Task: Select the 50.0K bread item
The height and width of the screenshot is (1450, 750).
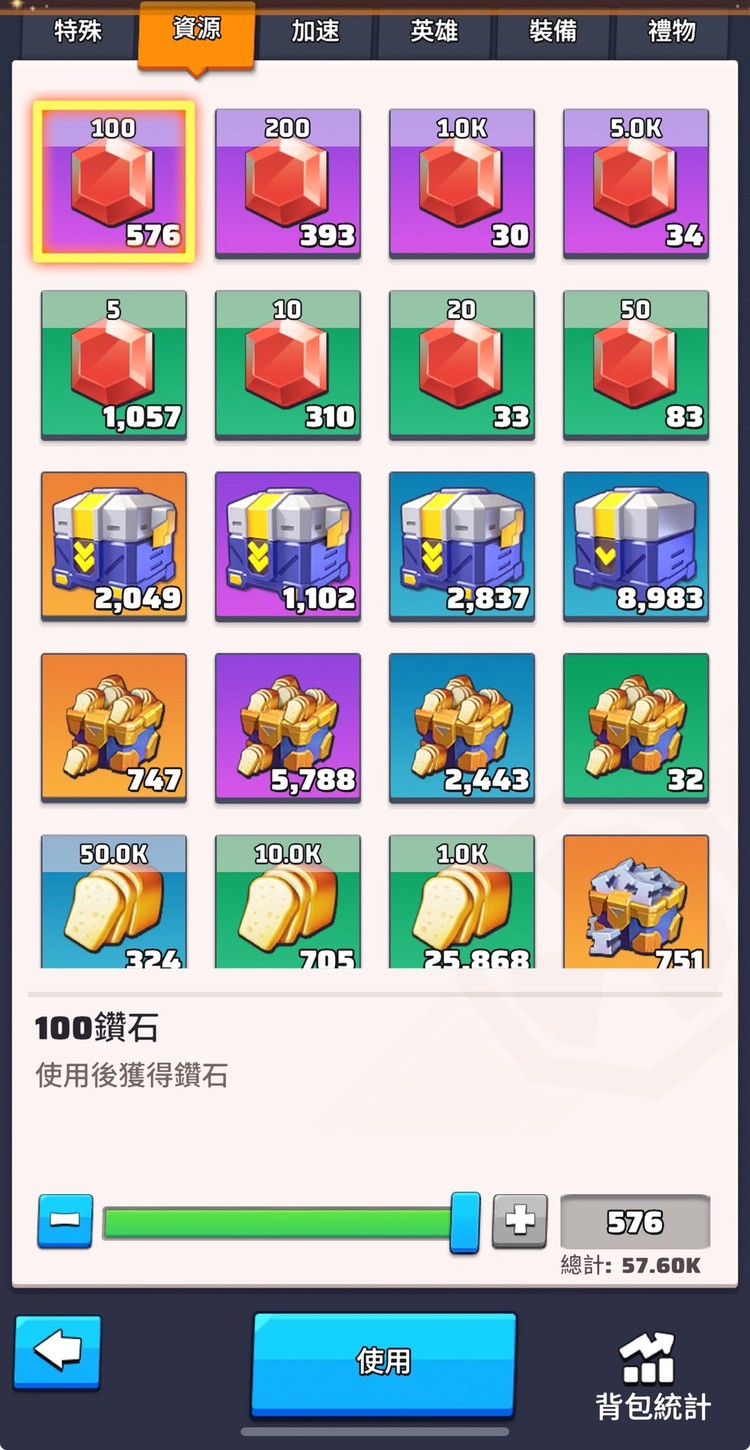Action: [114, 902]
